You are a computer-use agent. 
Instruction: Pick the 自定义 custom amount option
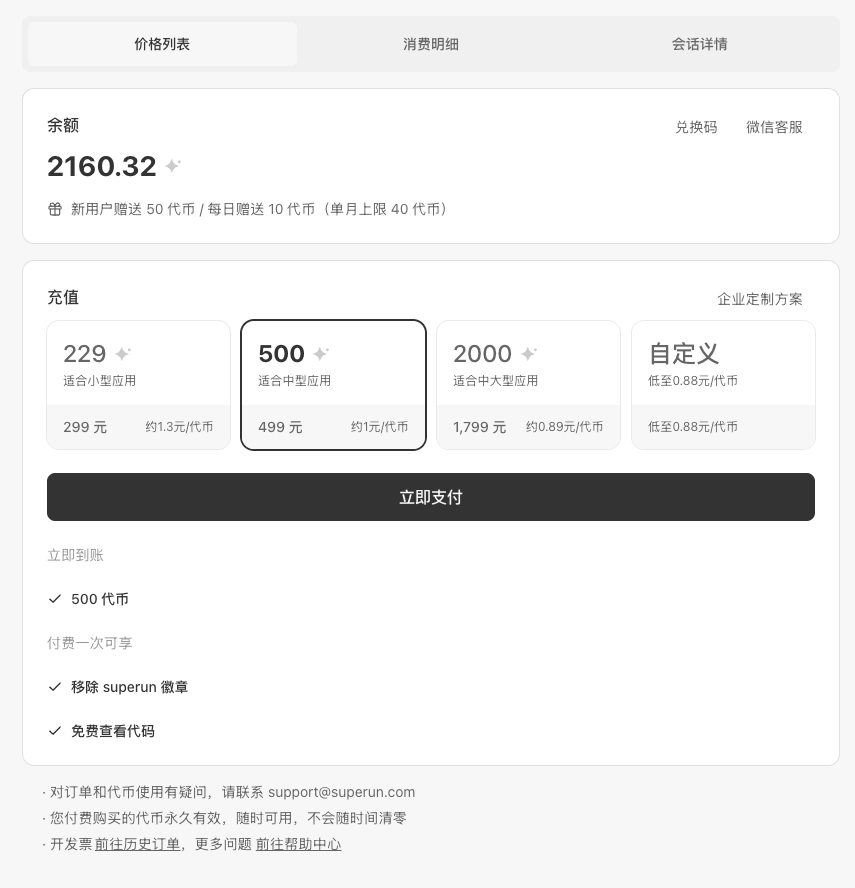click(723, 385)
